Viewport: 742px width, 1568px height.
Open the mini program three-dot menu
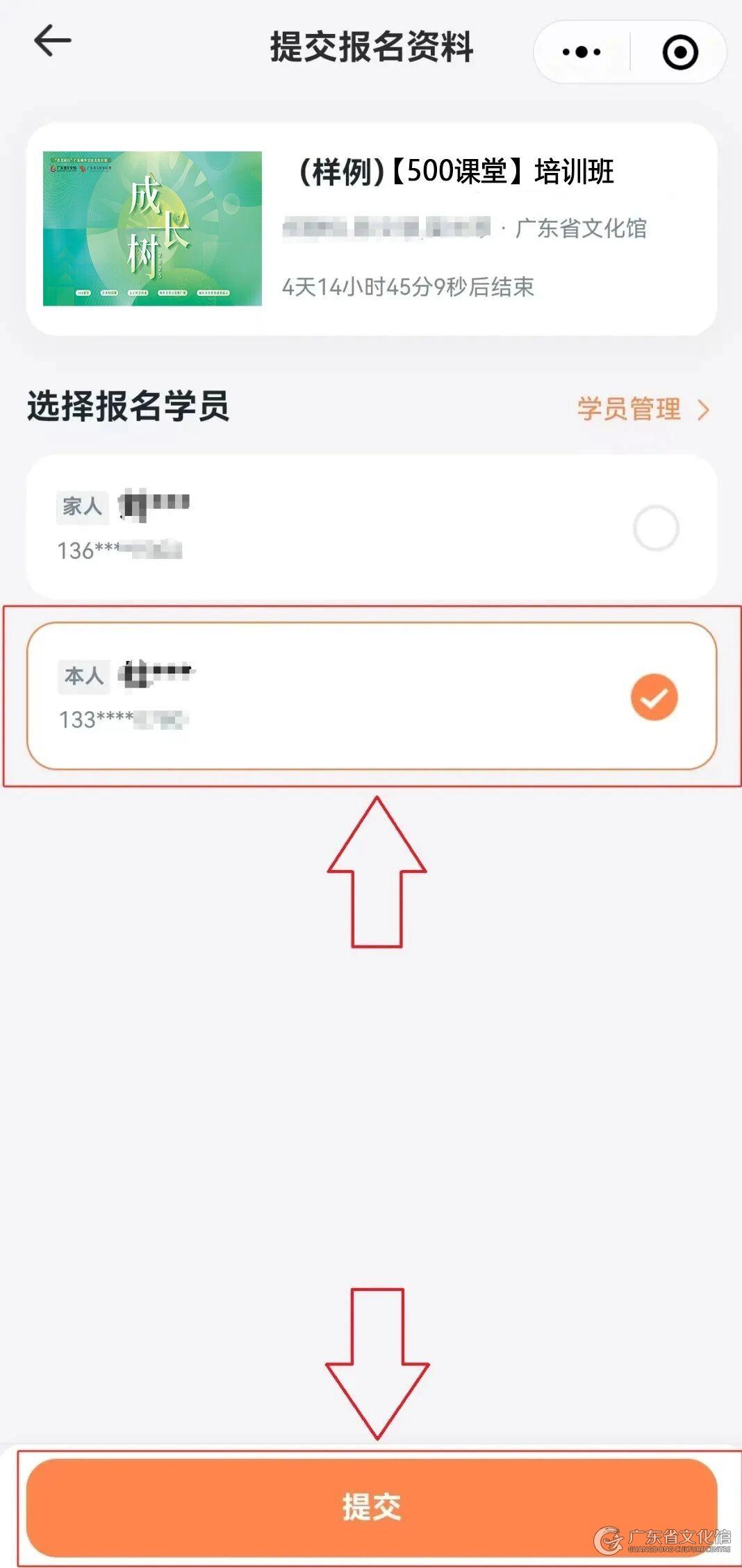point(582,52)
